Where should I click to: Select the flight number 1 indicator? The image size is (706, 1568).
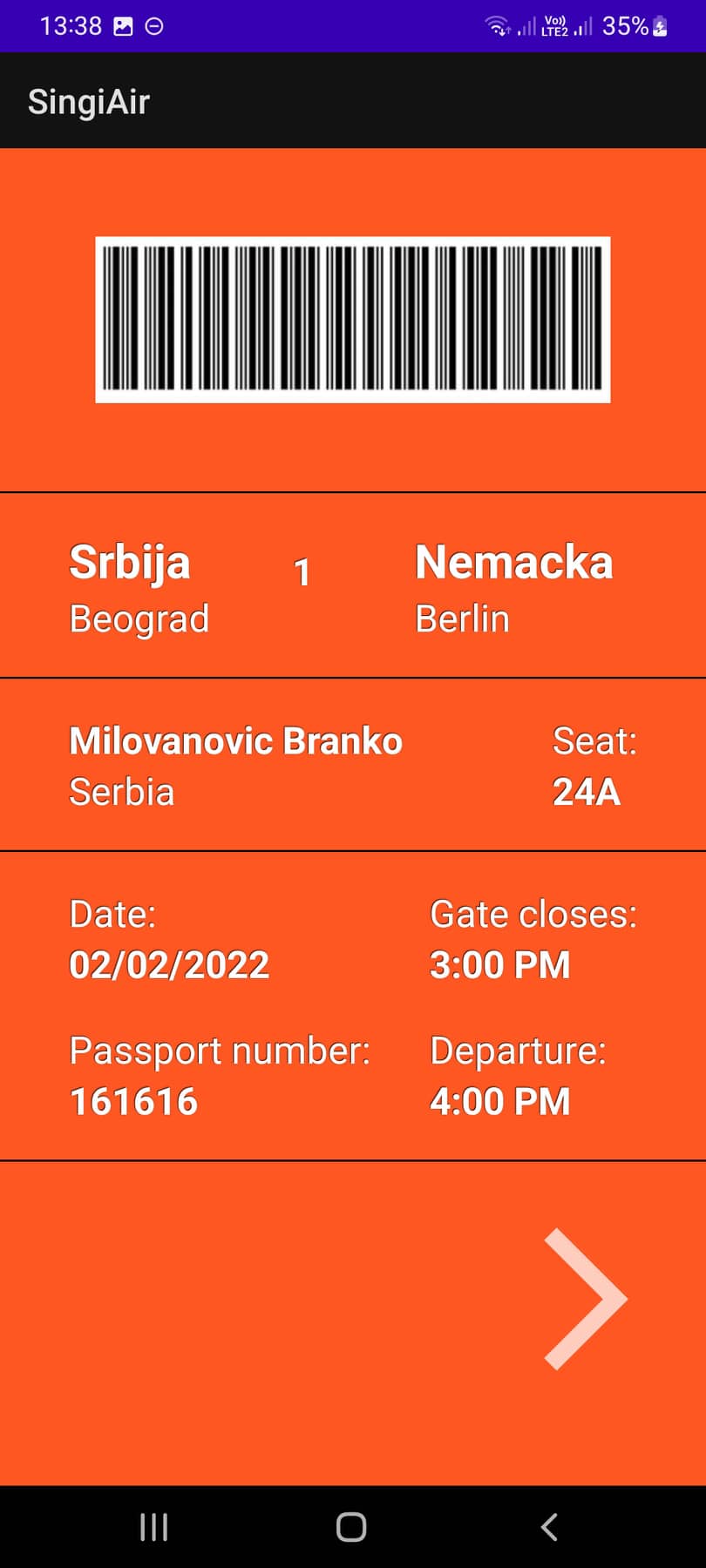pyautogui.click(x=302, y=571)
